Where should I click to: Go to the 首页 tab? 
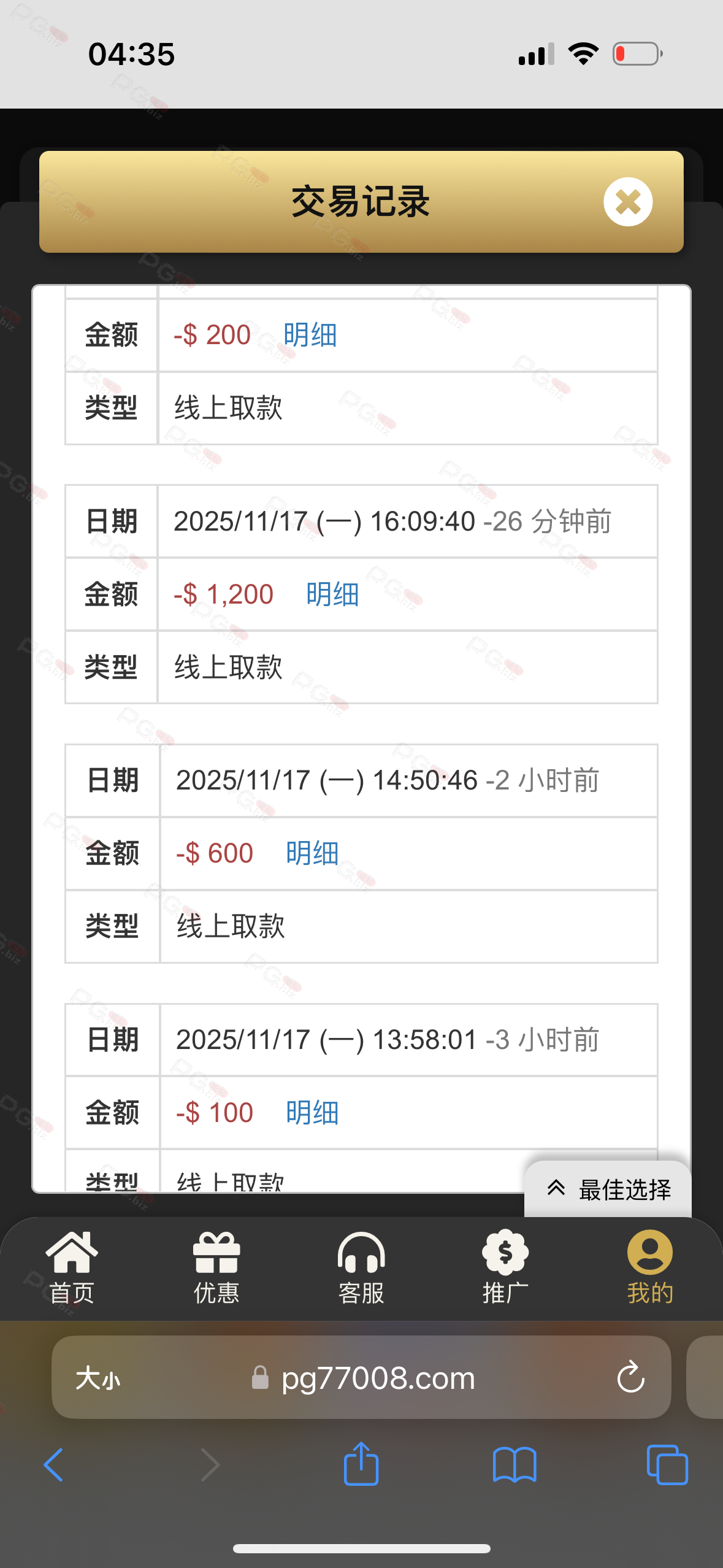pyautogui.click(x=72, y=1267)
